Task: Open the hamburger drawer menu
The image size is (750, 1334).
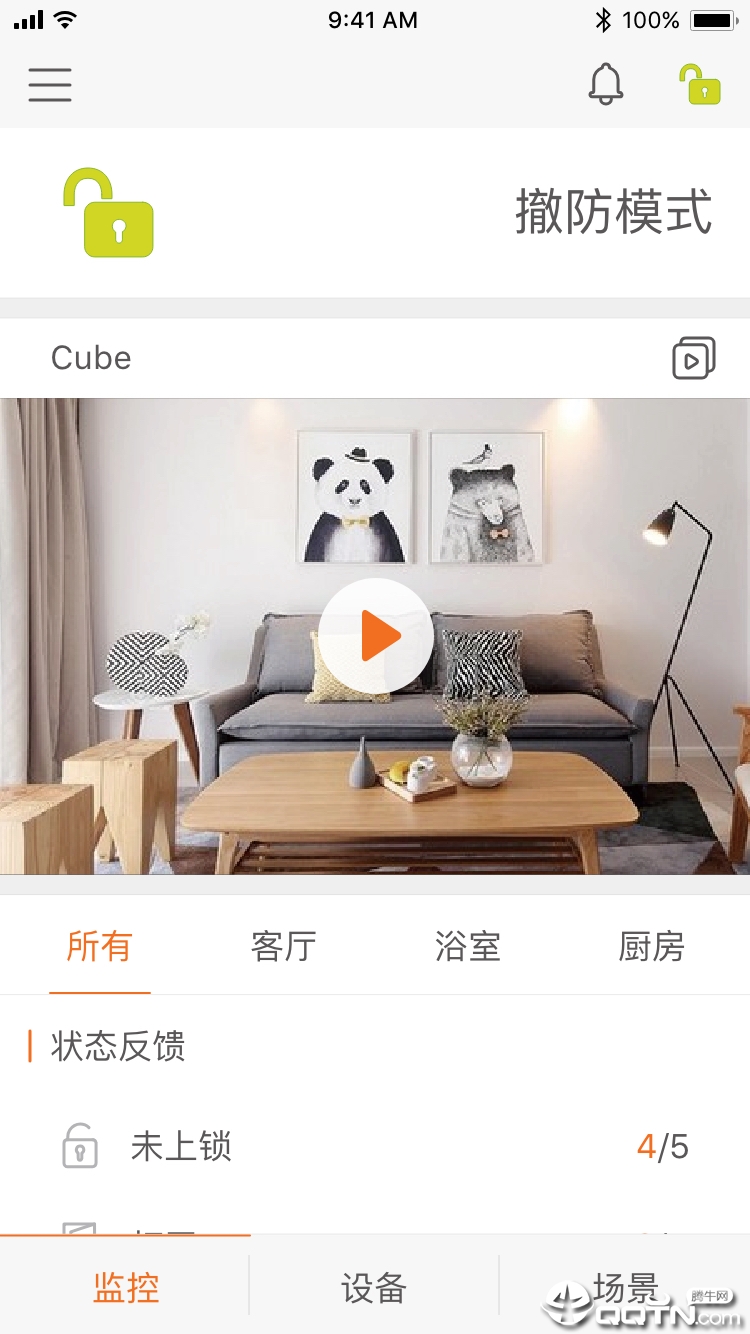Action: click(x=50, y=85)
